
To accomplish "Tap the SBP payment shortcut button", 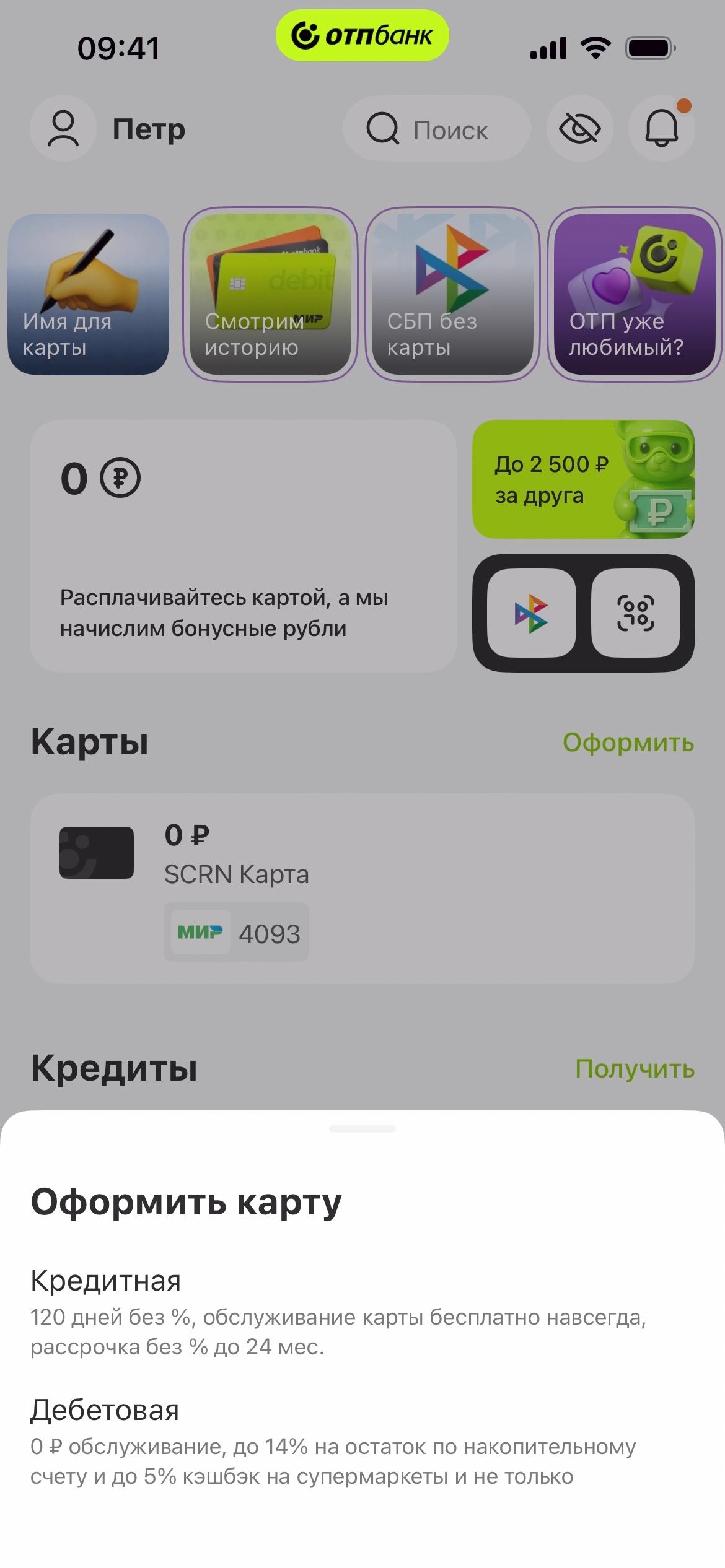I will pyautogui.click(x=532, y=613).
